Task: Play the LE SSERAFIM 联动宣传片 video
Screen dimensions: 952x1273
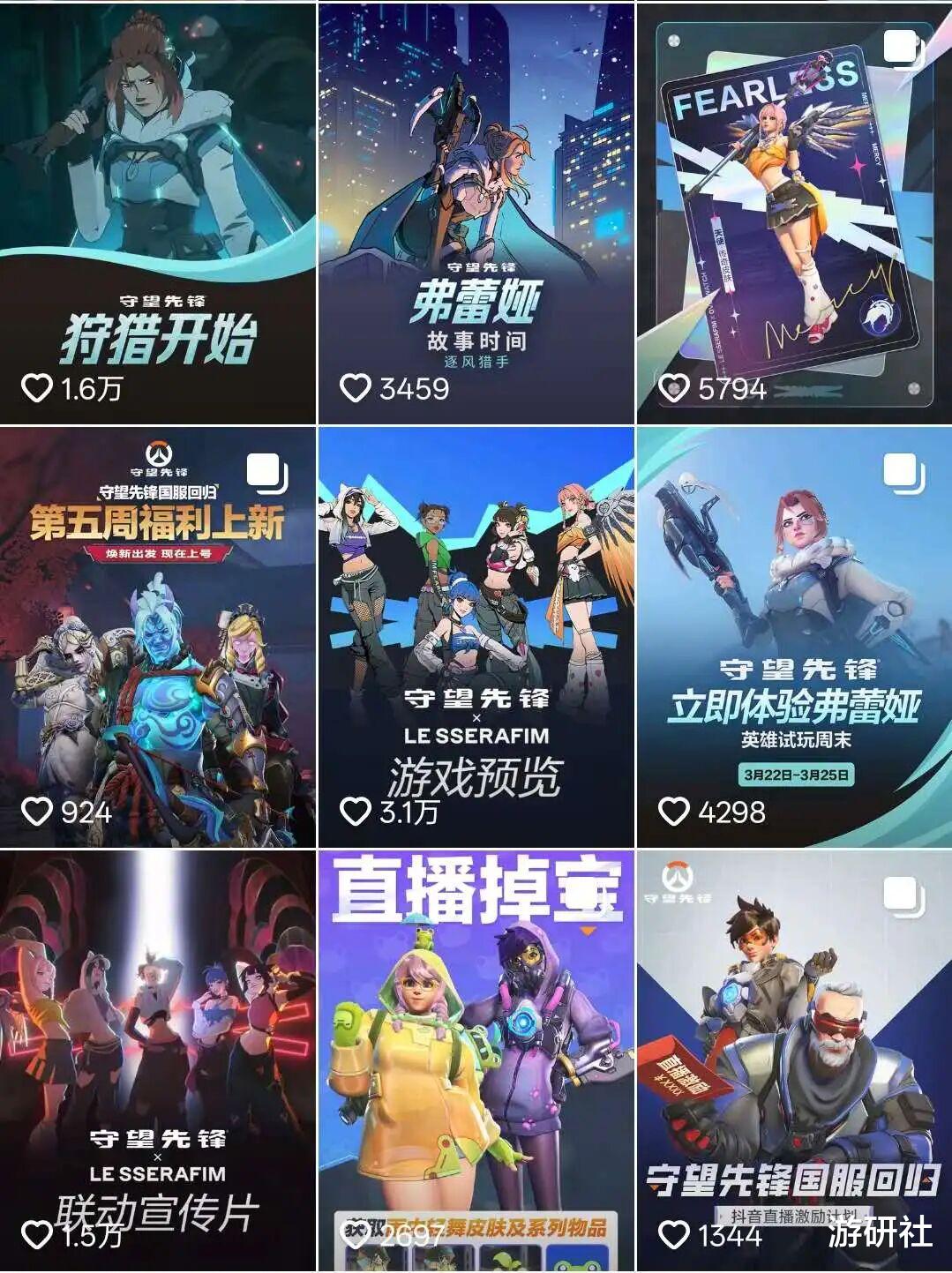Action: point(158,1061)
